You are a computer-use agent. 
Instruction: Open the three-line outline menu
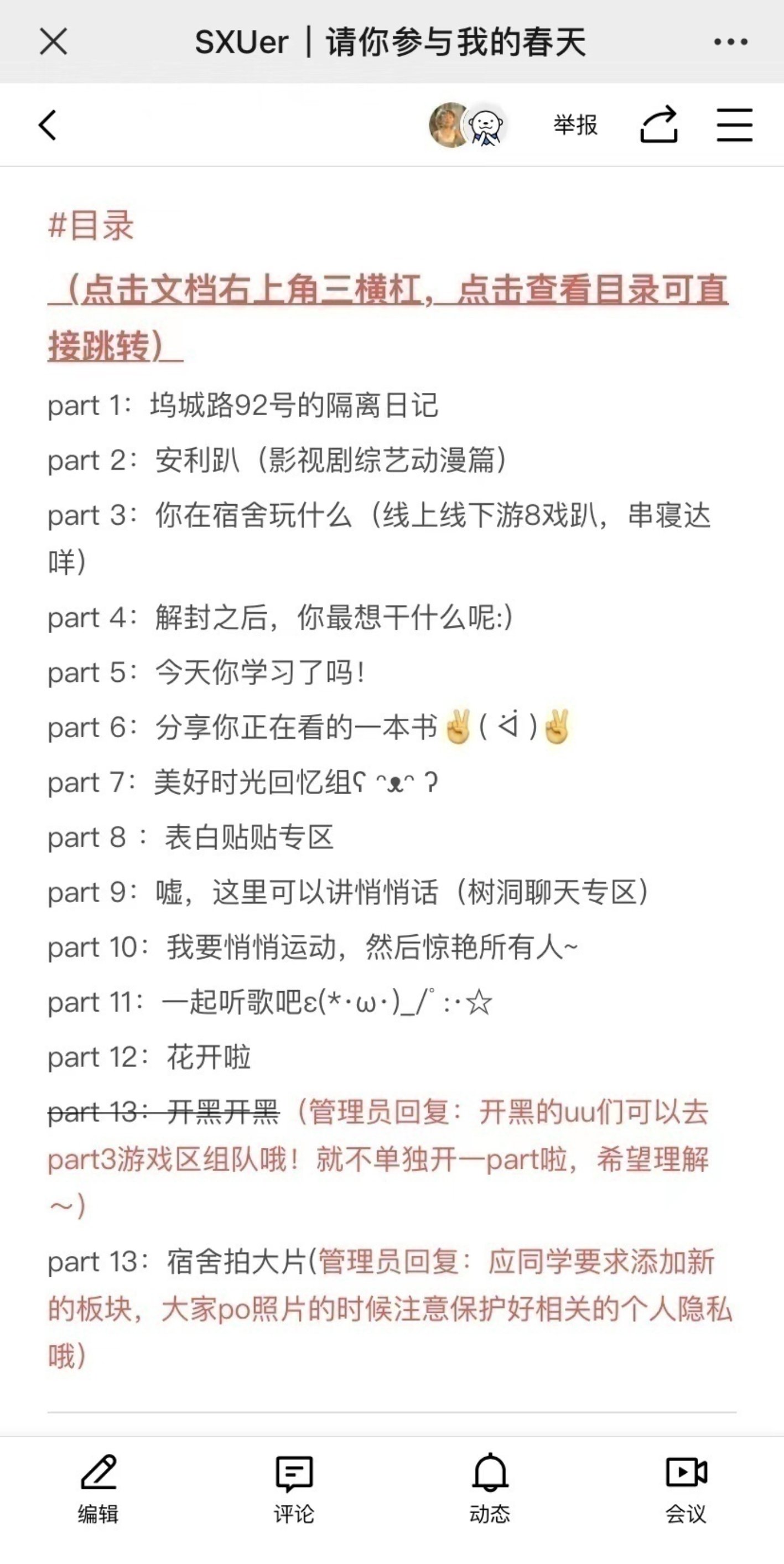tap(734, 125)
